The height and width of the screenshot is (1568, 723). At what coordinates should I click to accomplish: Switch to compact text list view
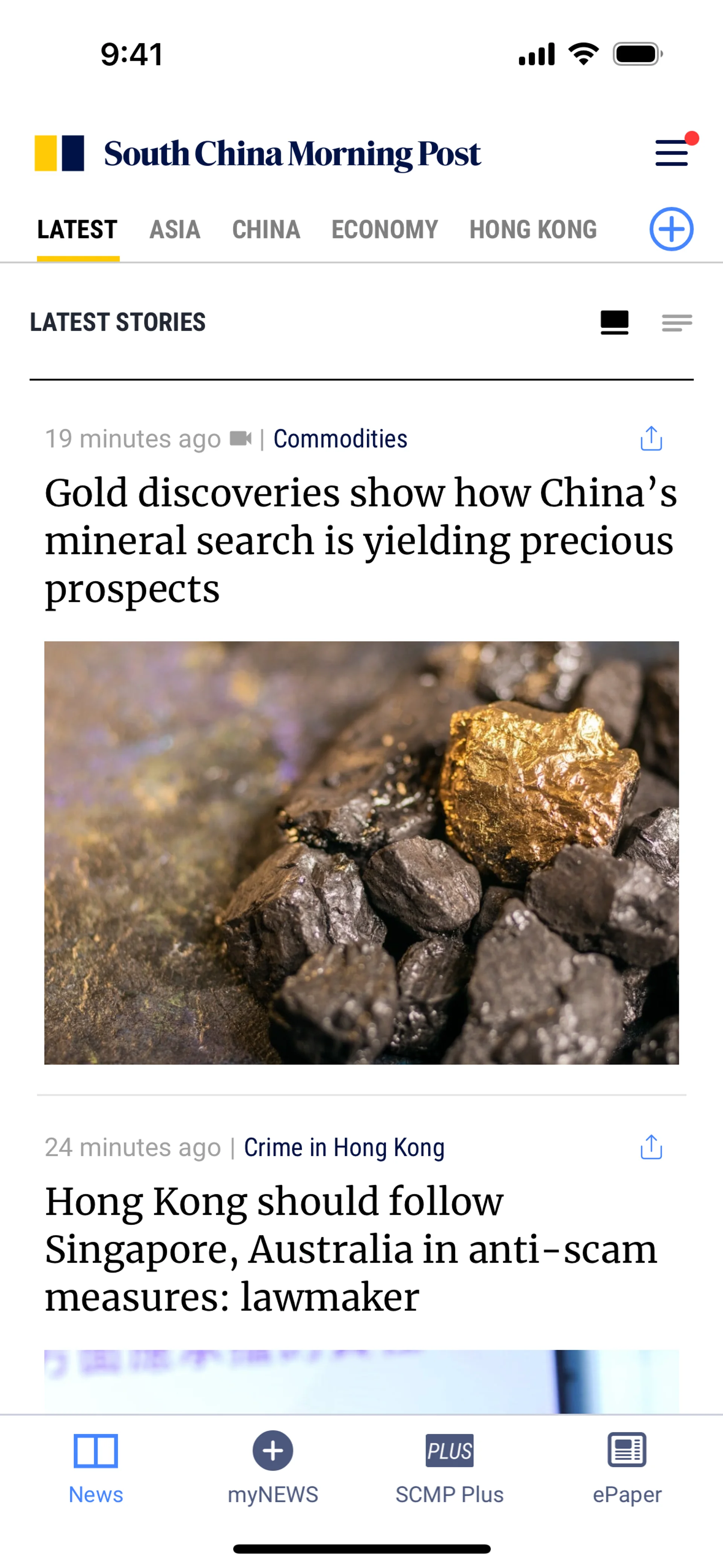(x=677, y=322)
